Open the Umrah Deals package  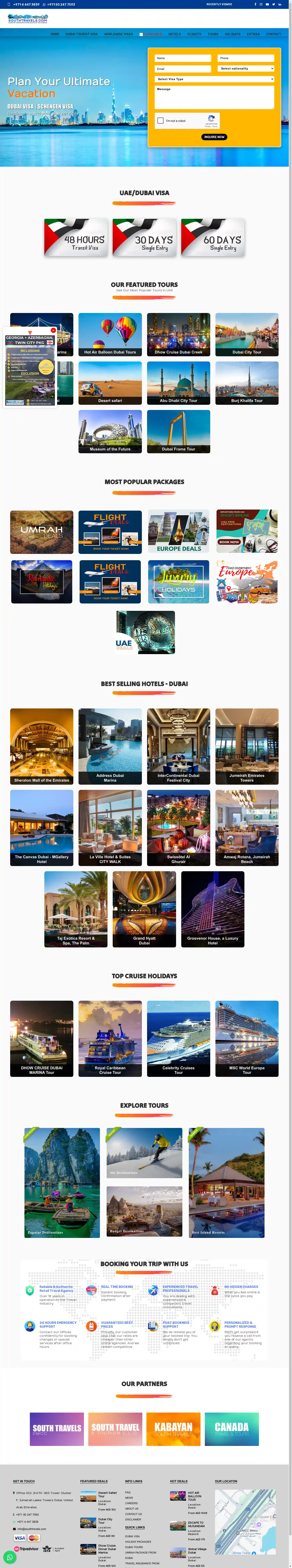[x=41, y=531]
